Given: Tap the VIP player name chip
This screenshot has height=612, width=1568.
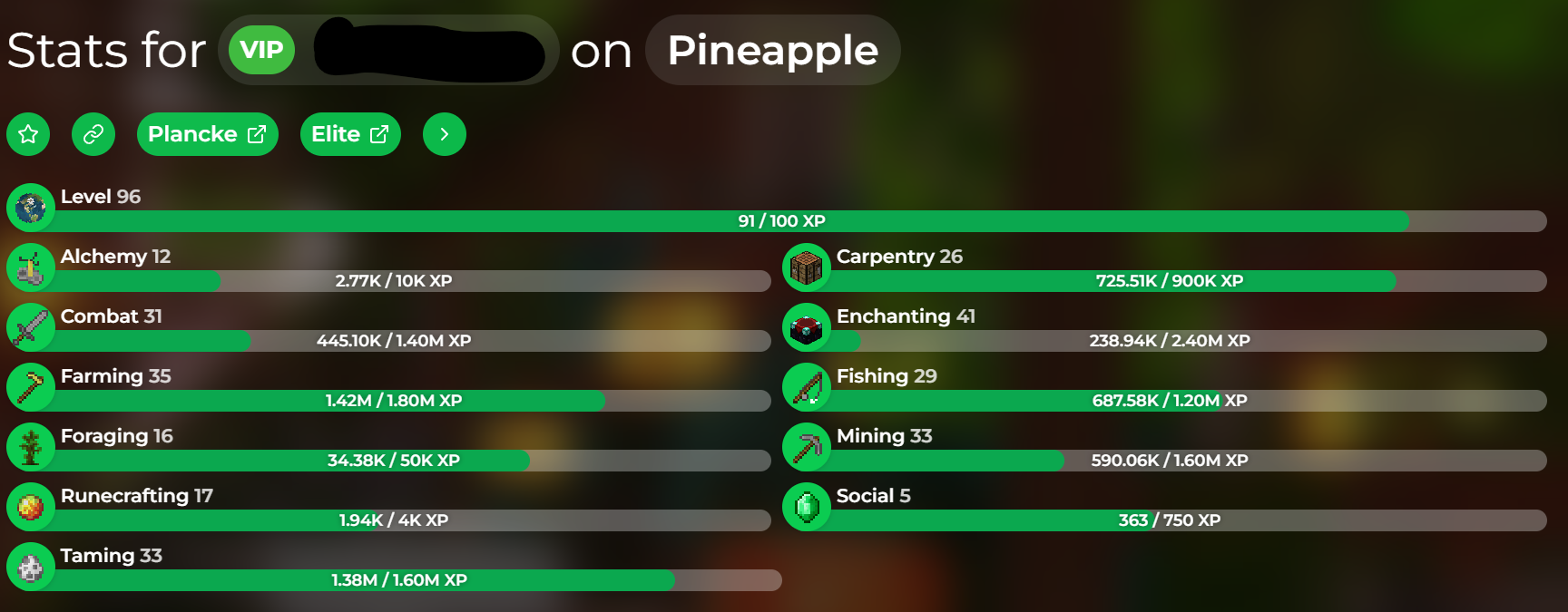Looking at the screenshot, I should tap(388, 51).
